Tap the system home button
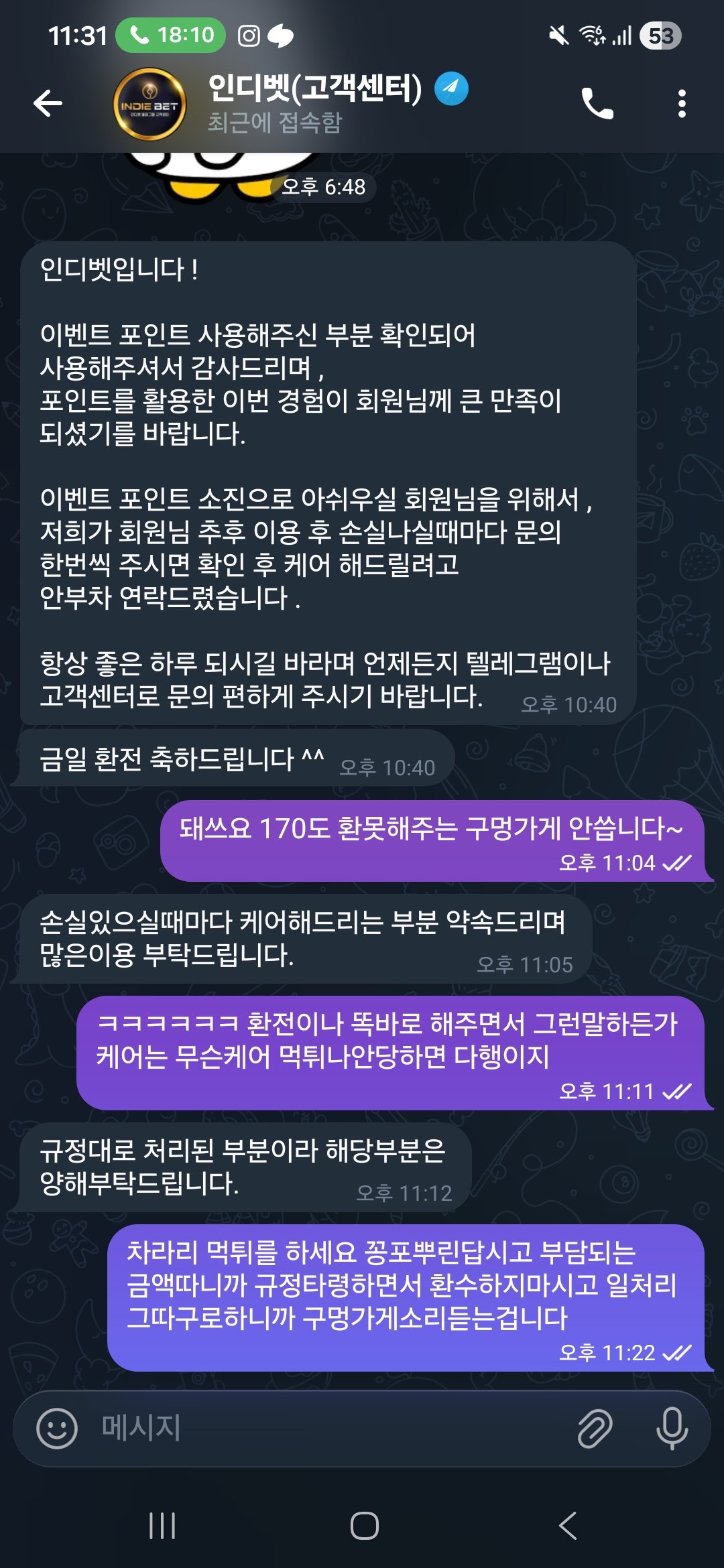724x1568 pixels. click(x=364, y=1526)
